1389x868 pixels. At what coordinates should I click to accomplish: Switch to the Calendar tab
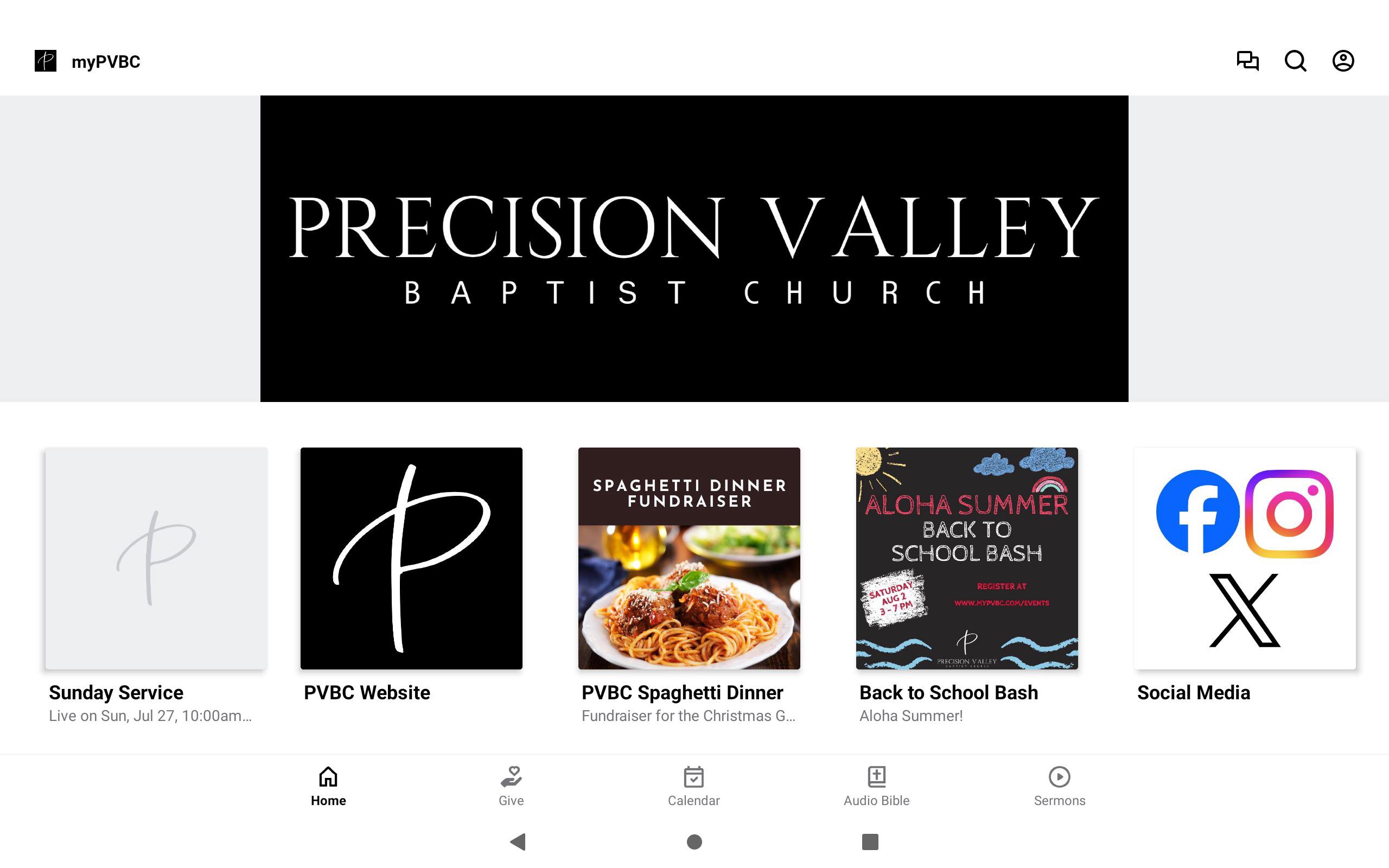[693, 786]
